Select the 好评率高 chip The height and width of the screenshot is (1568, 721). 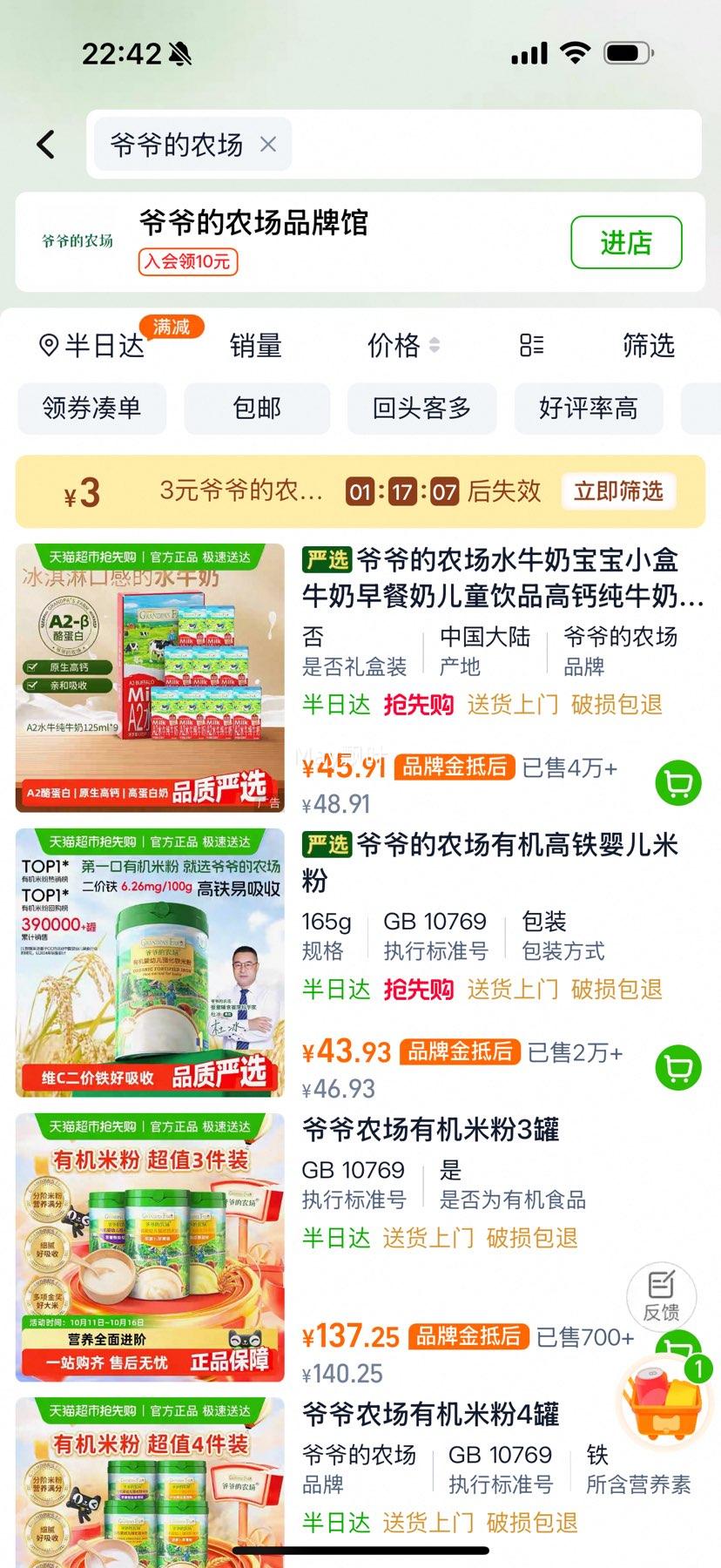[588, 408]
